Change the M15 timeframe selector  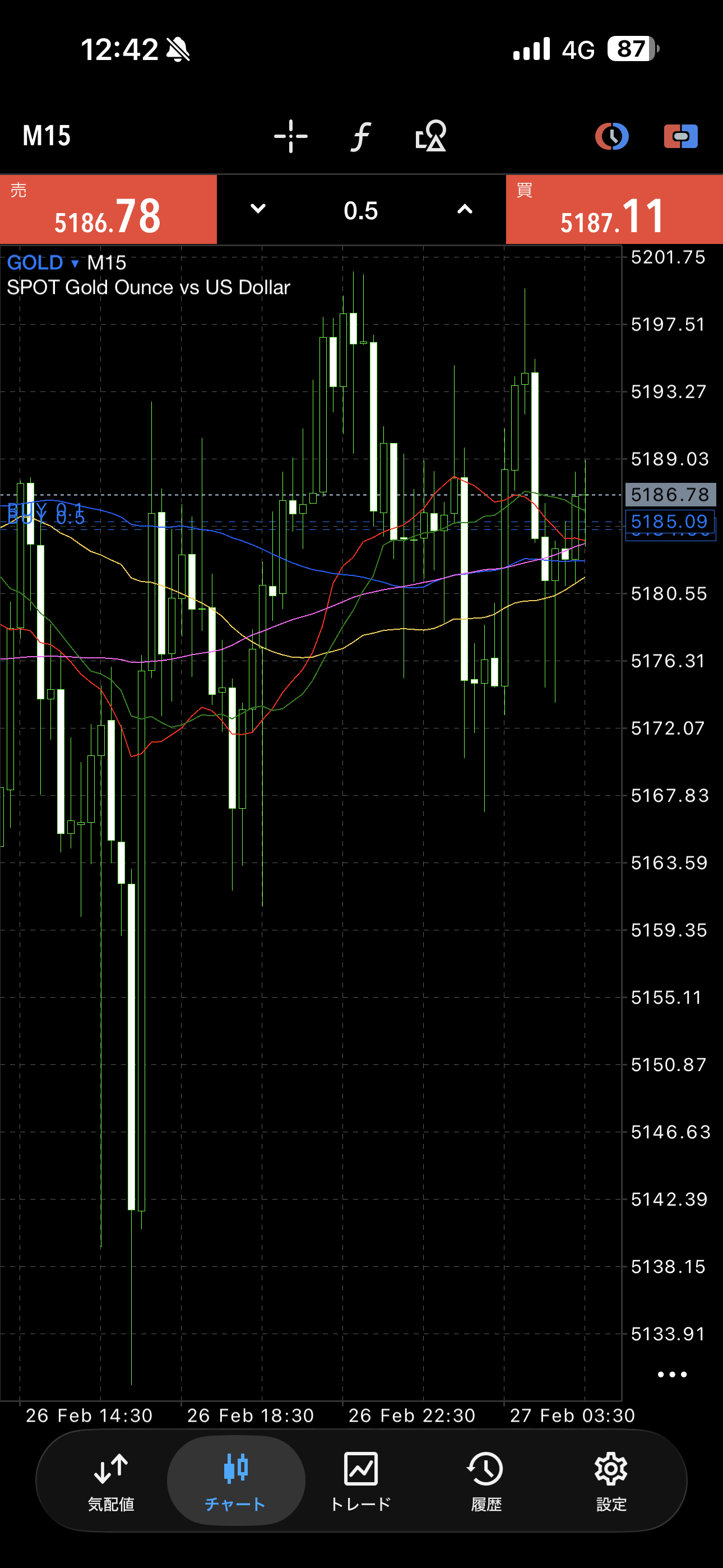click(x=47, y=136)
